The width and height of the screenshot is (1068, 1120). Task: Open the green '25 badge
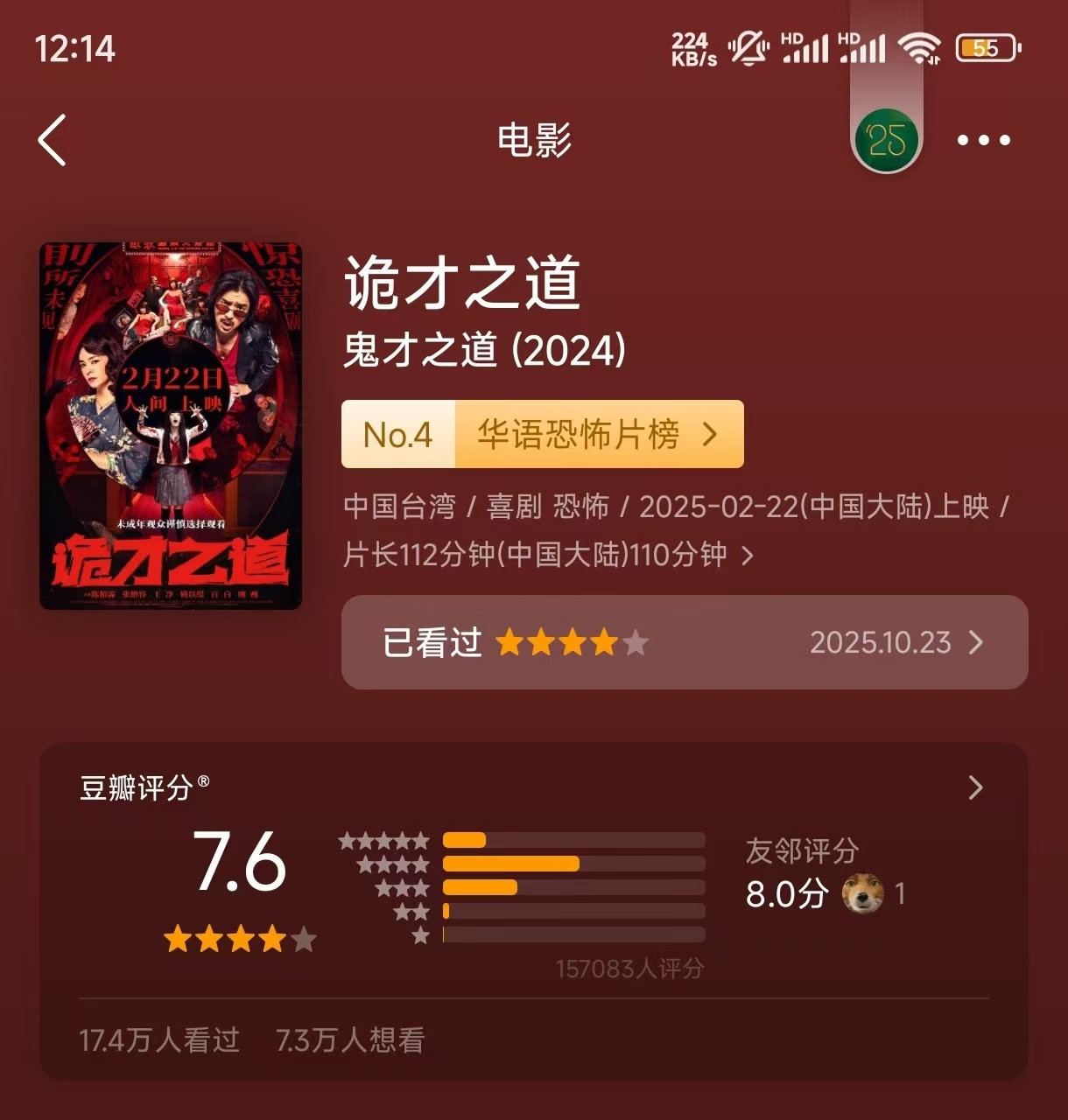tap(886, 140)
